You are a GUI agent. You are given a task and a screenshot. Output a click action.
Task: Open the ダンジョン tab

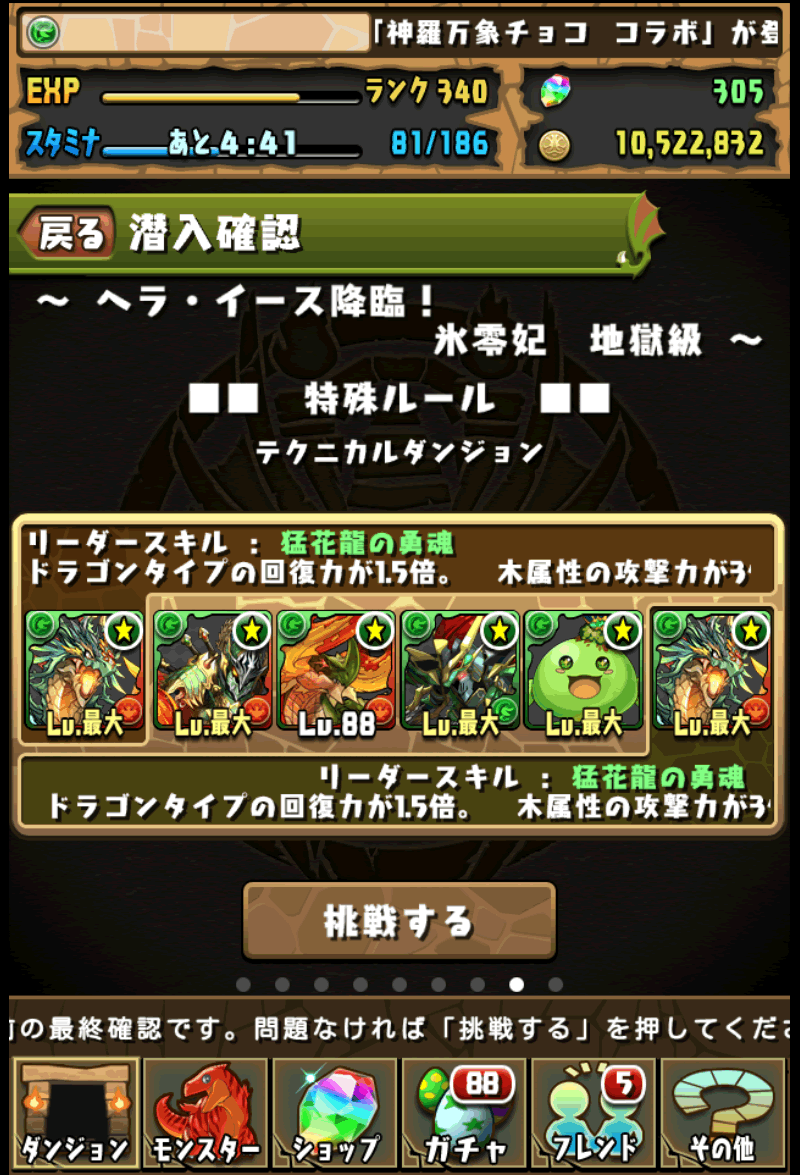[x=76, y=1114]
